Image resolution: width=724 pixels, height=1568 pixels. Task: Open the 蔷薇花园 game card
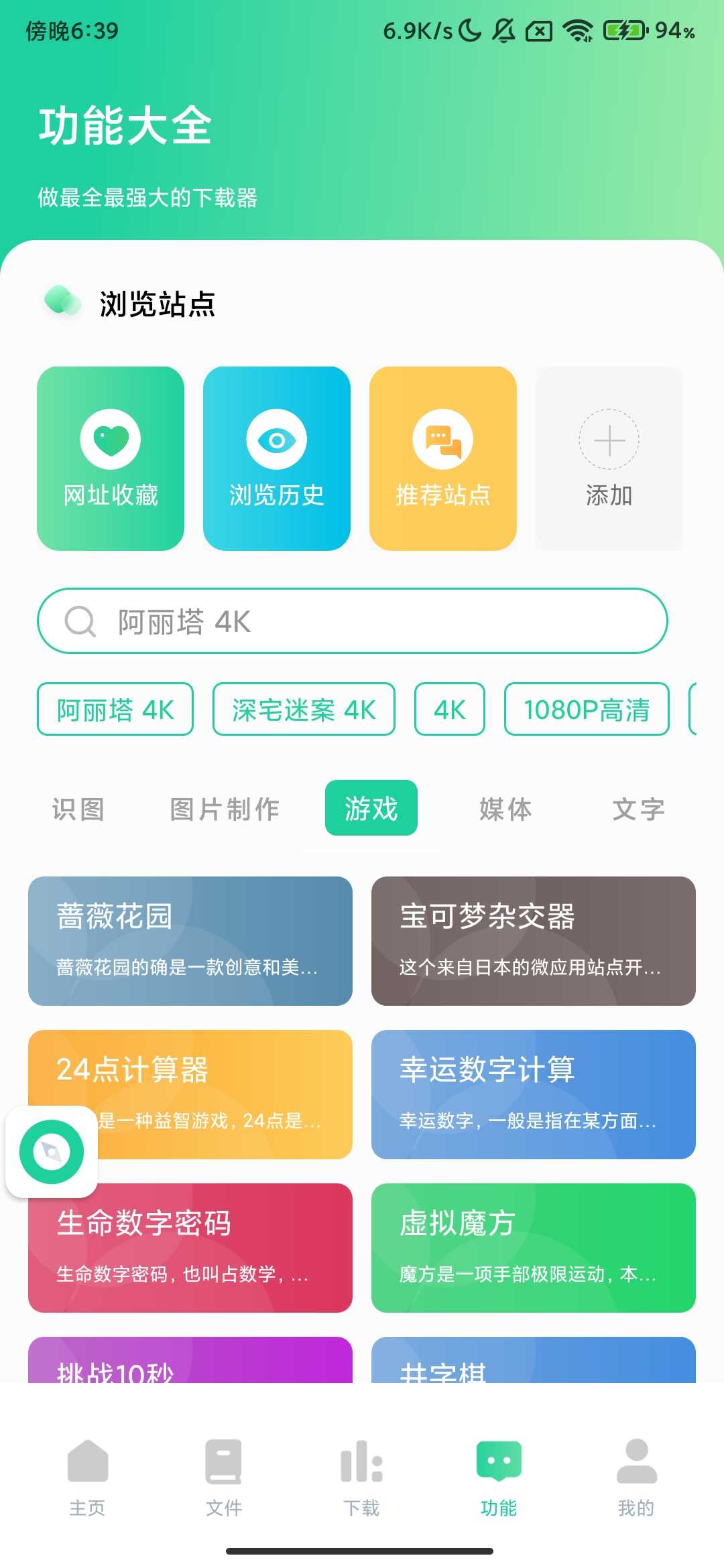190,941
